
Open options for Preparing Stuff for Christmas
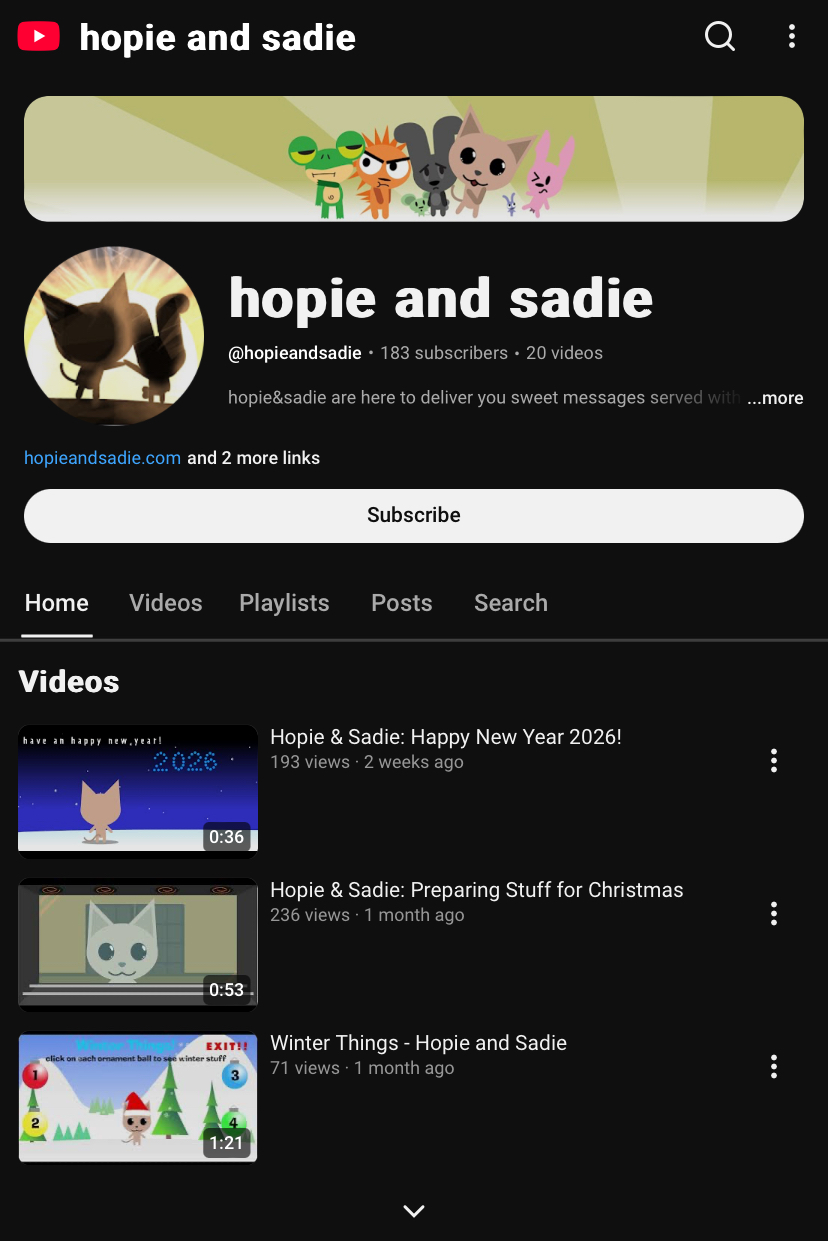pos(773,914)
